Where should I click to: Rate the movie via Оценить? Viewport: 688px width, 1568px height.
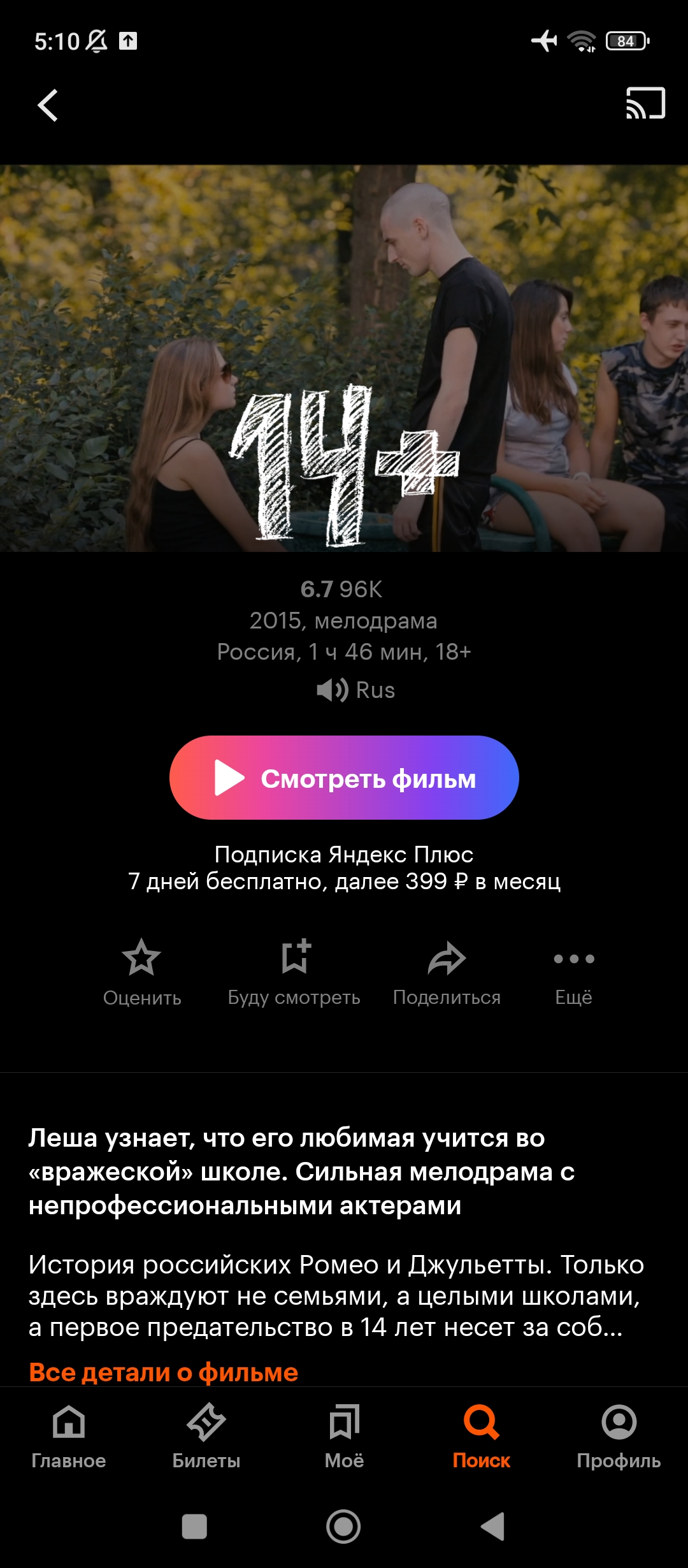click(x=142, y=973)
